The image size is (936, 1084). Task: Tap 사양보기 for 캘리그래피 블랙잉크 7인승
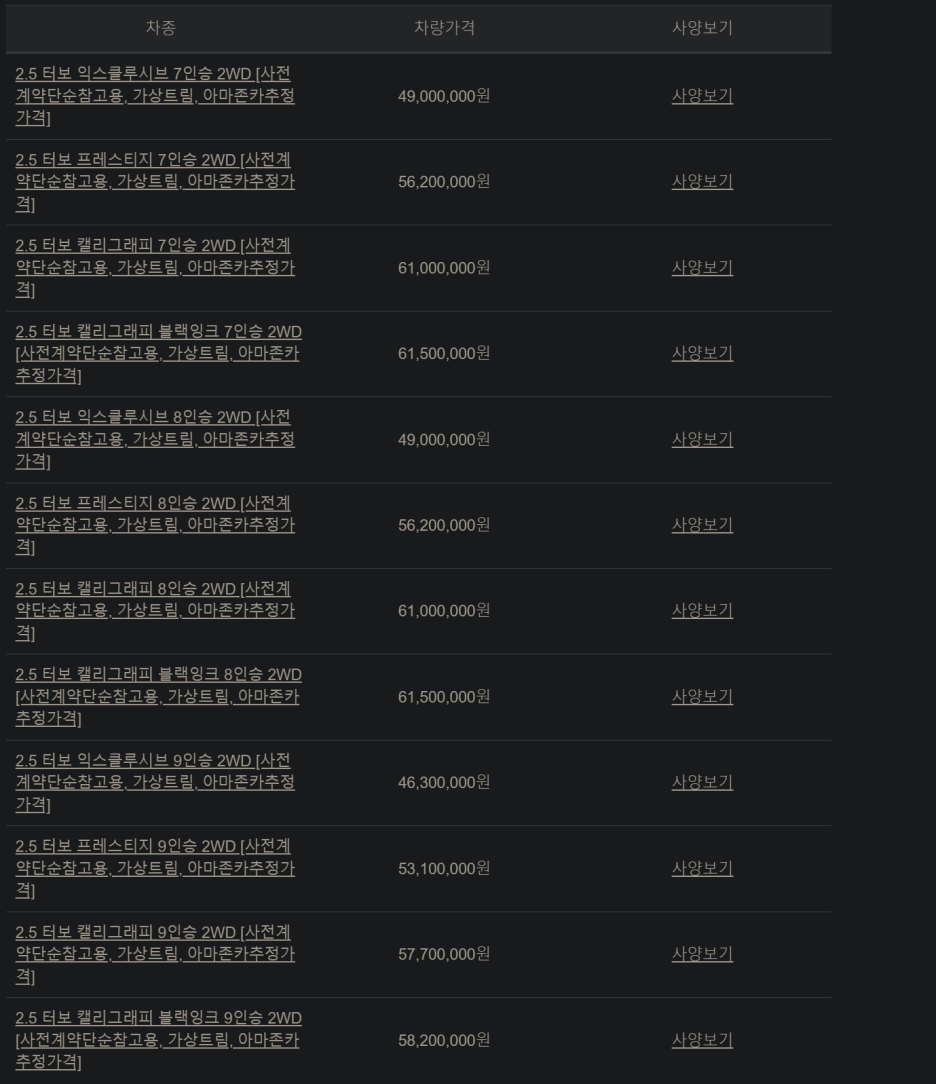pos(702,354)
